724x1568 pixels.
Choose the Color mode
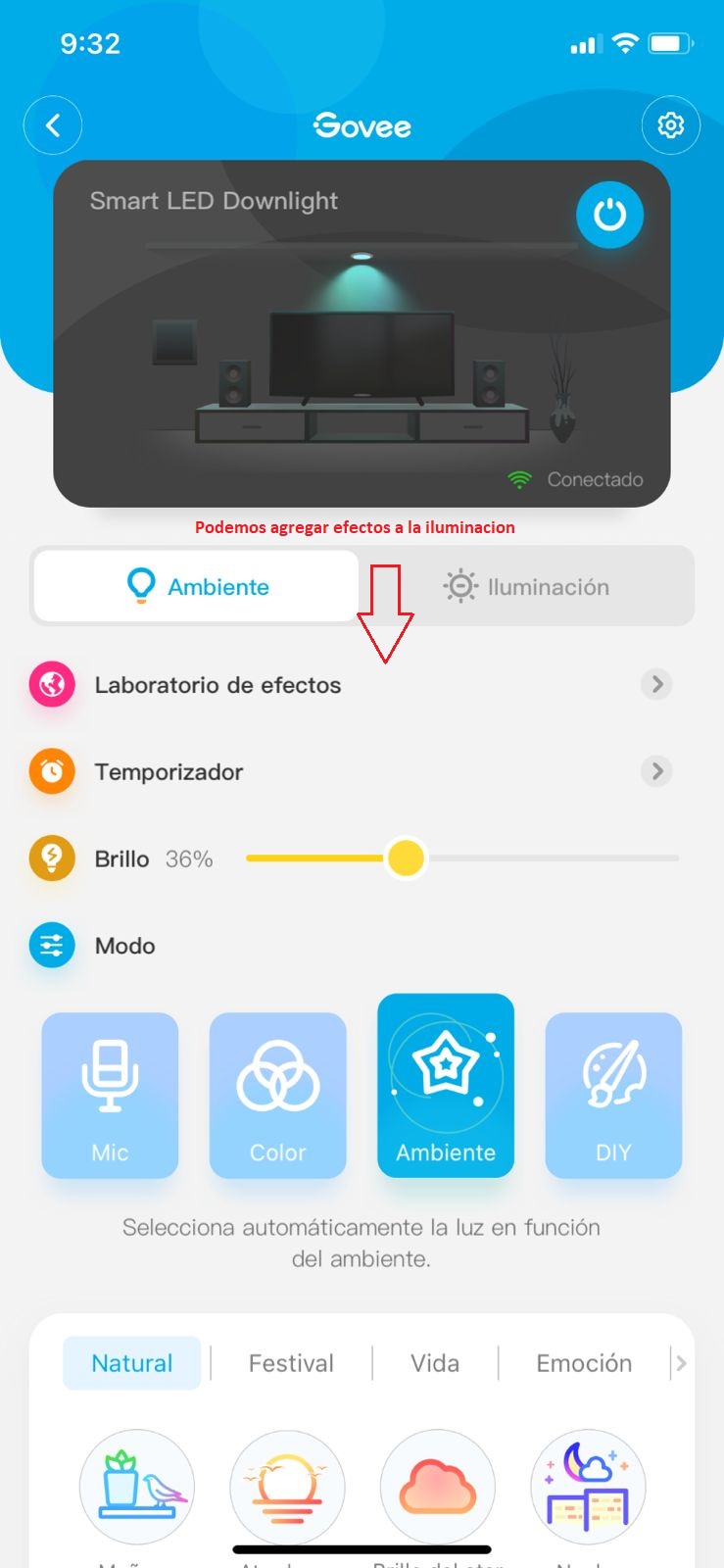pyautogui.click(x=277, y=1095)
